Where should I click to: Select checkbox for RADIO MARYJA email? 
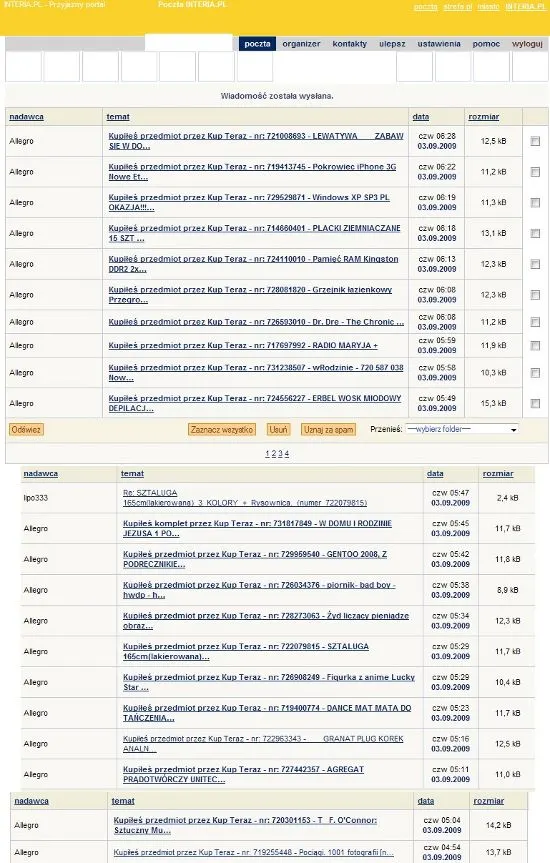coord(535,346)
